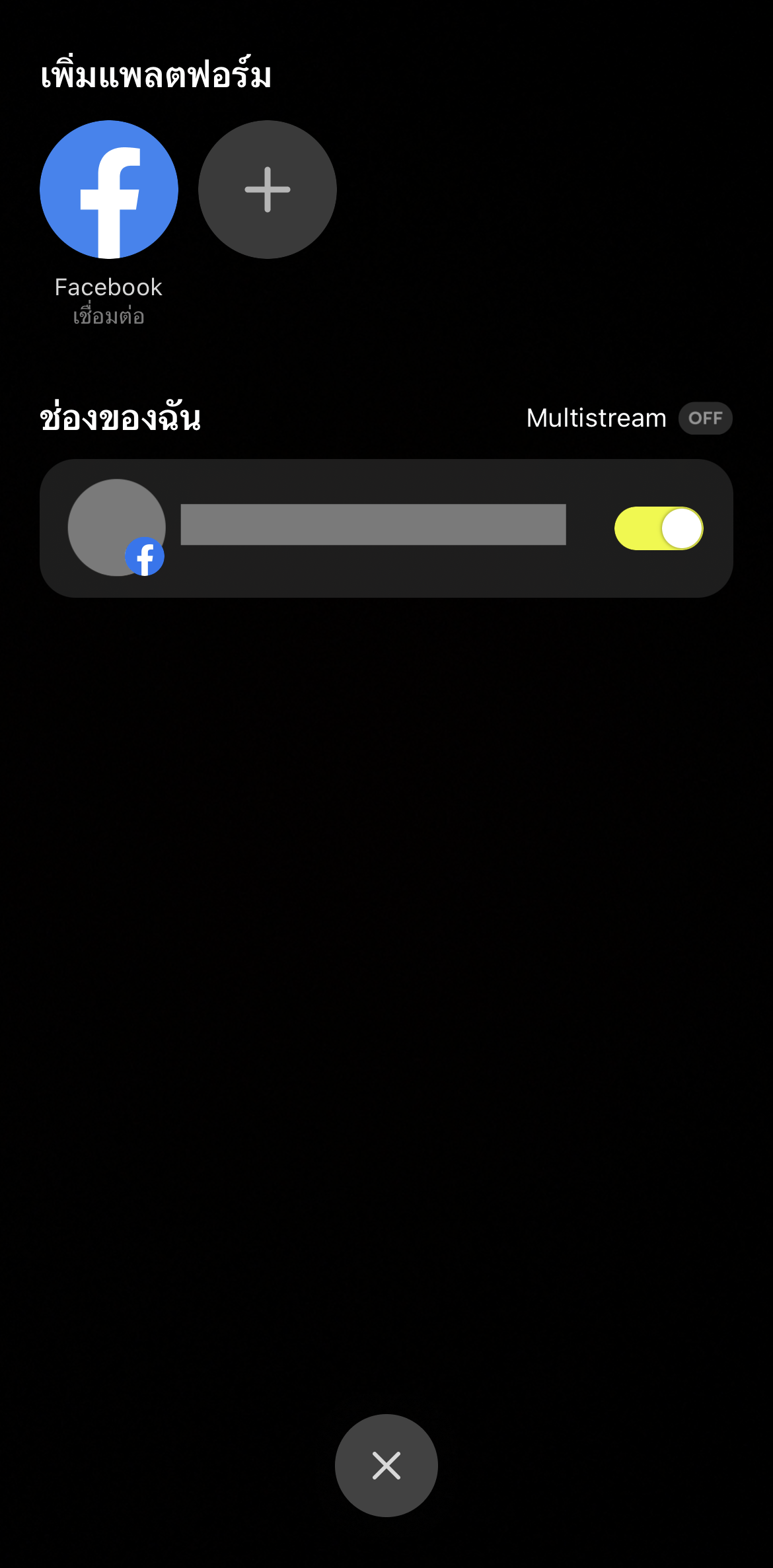Connect the Facebook platform
Image resolution: width=773 pixels, height=1568 pixels.
(x=109, y=190)
